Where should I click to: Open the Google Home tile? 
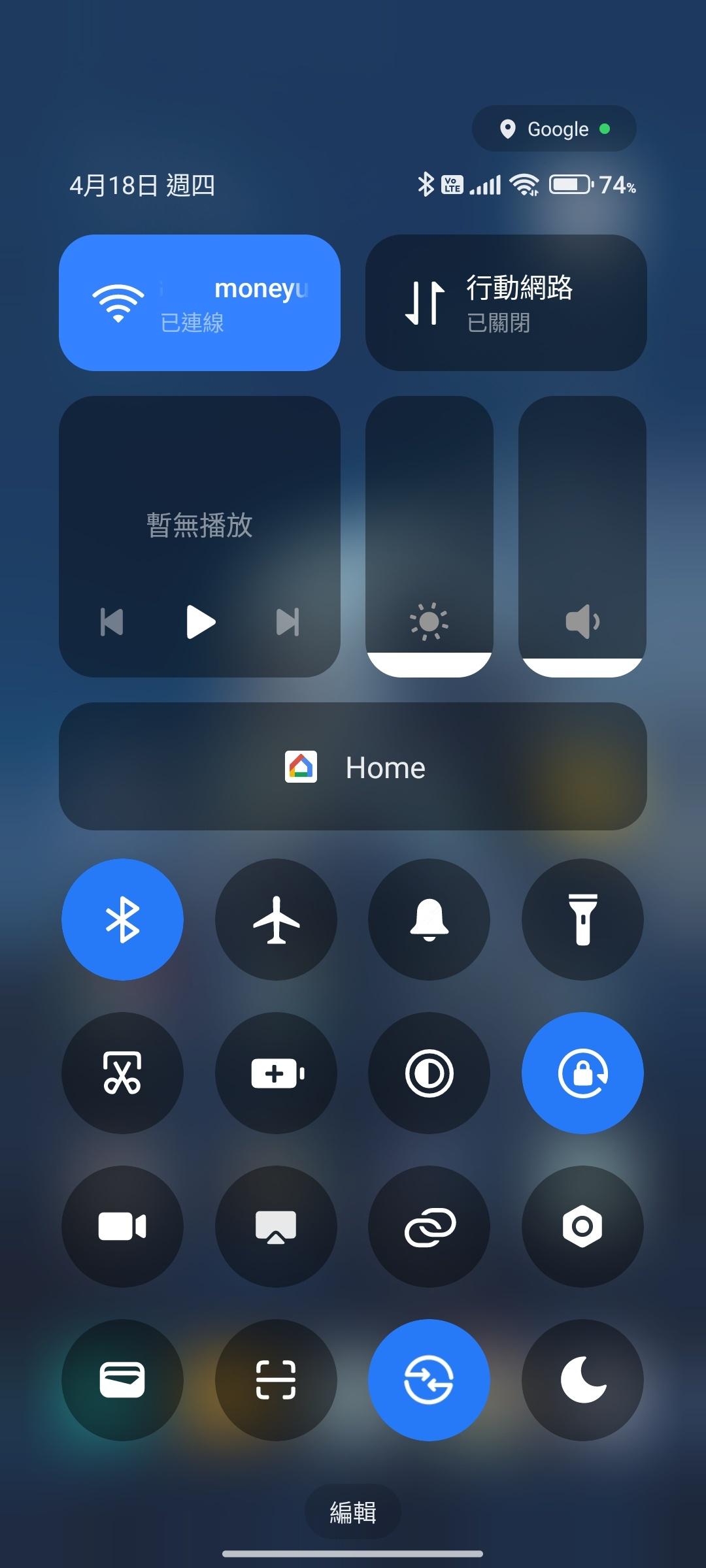(353, 766)
